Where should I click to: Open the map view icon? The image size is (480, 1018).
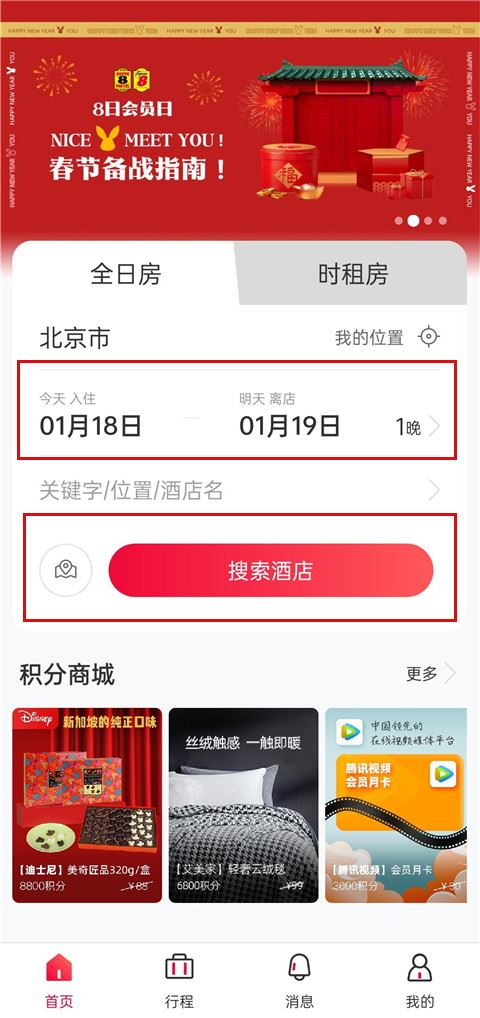point(66,570)
